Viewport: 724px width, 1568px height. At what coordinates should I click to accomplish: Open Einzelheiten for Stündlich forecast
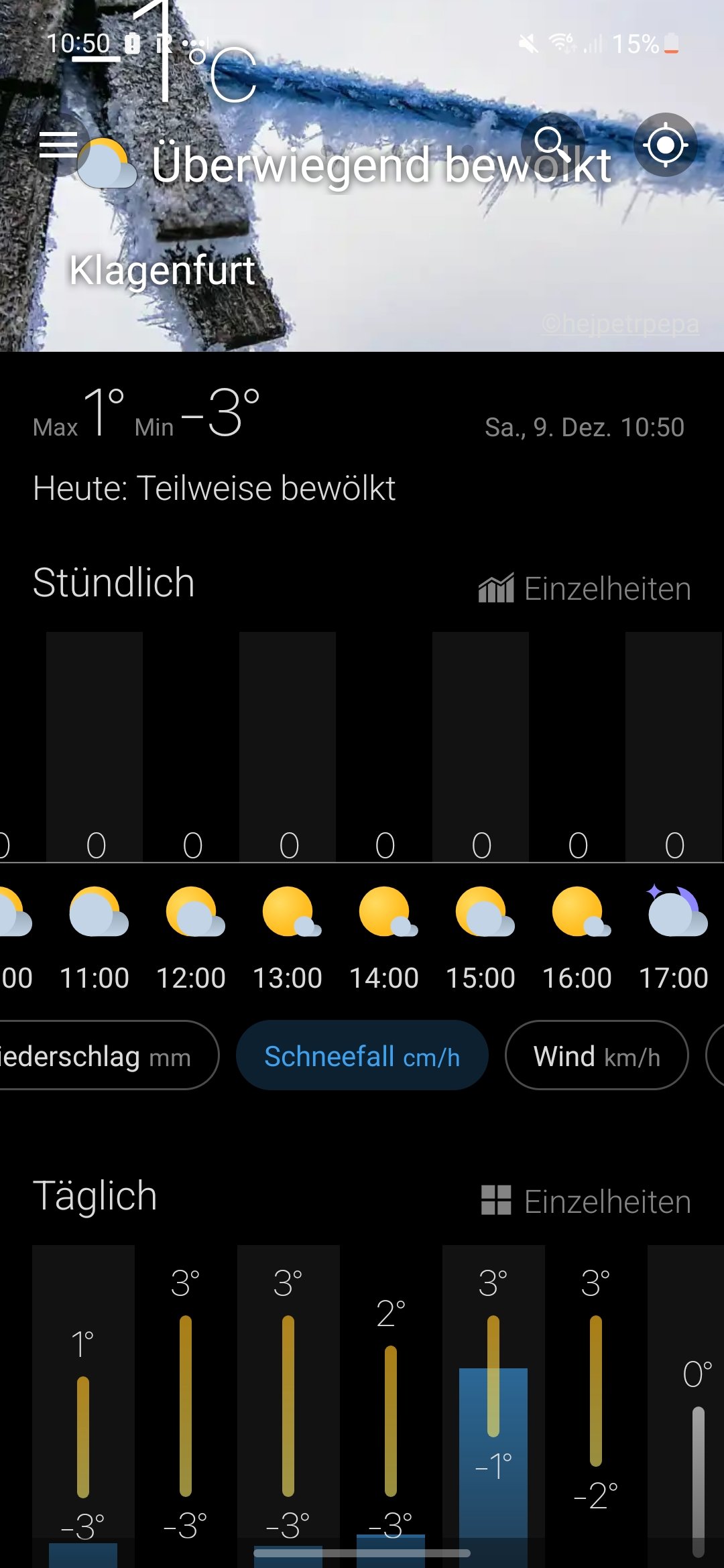(x=585, y=588)
